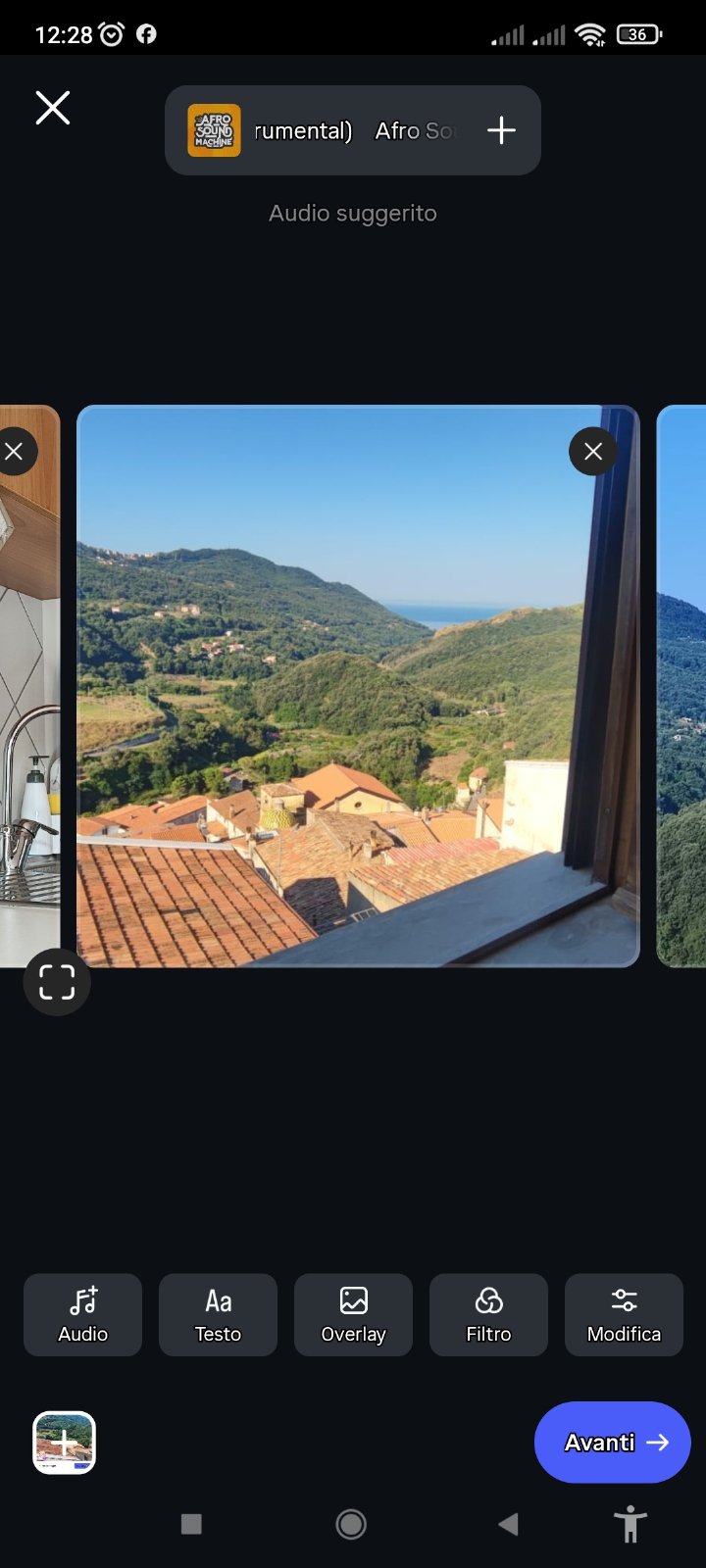Tap the Facebook notification icon in status bar
The image size is (706, 1568).
coord(147,33)
